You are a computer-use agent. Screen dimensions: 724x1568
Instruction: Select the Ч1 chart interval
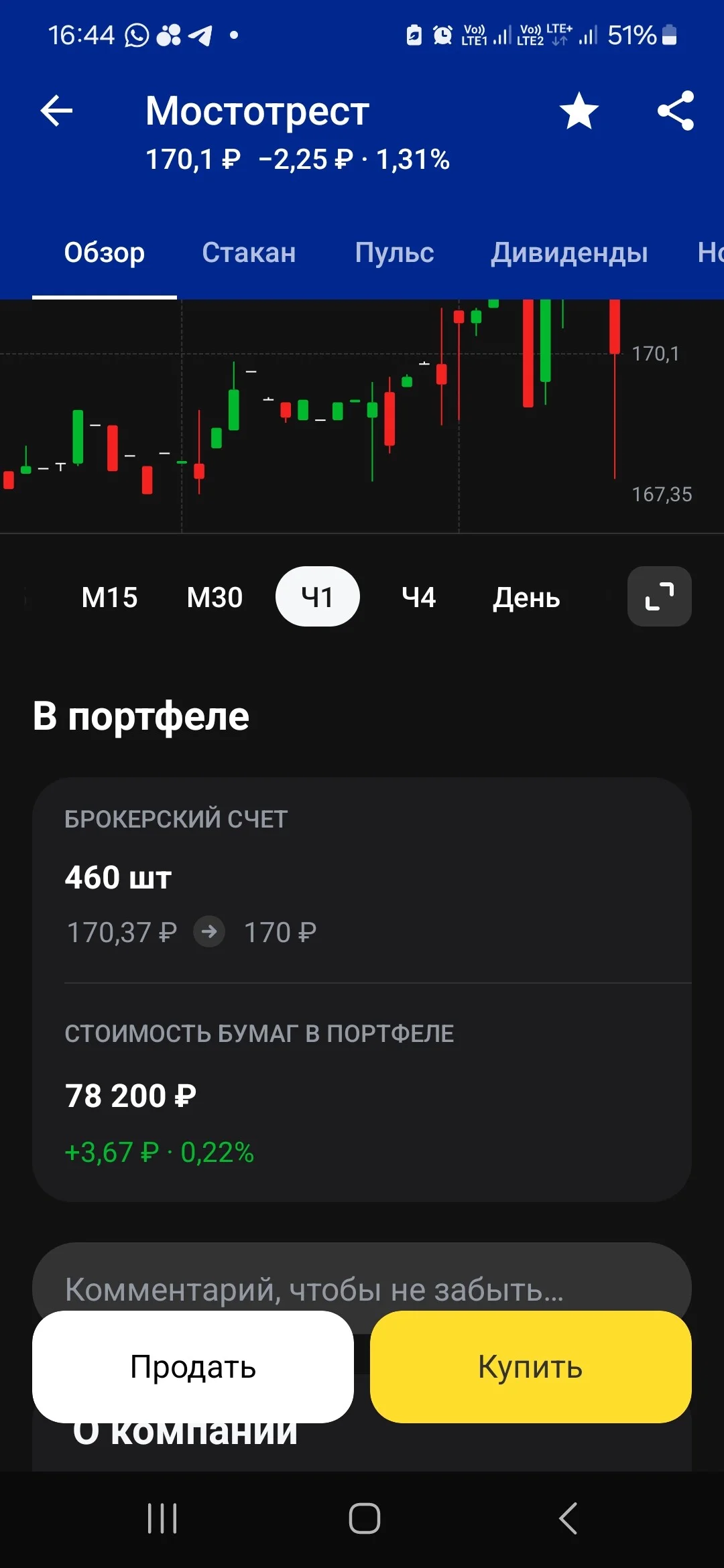(318, 596)
